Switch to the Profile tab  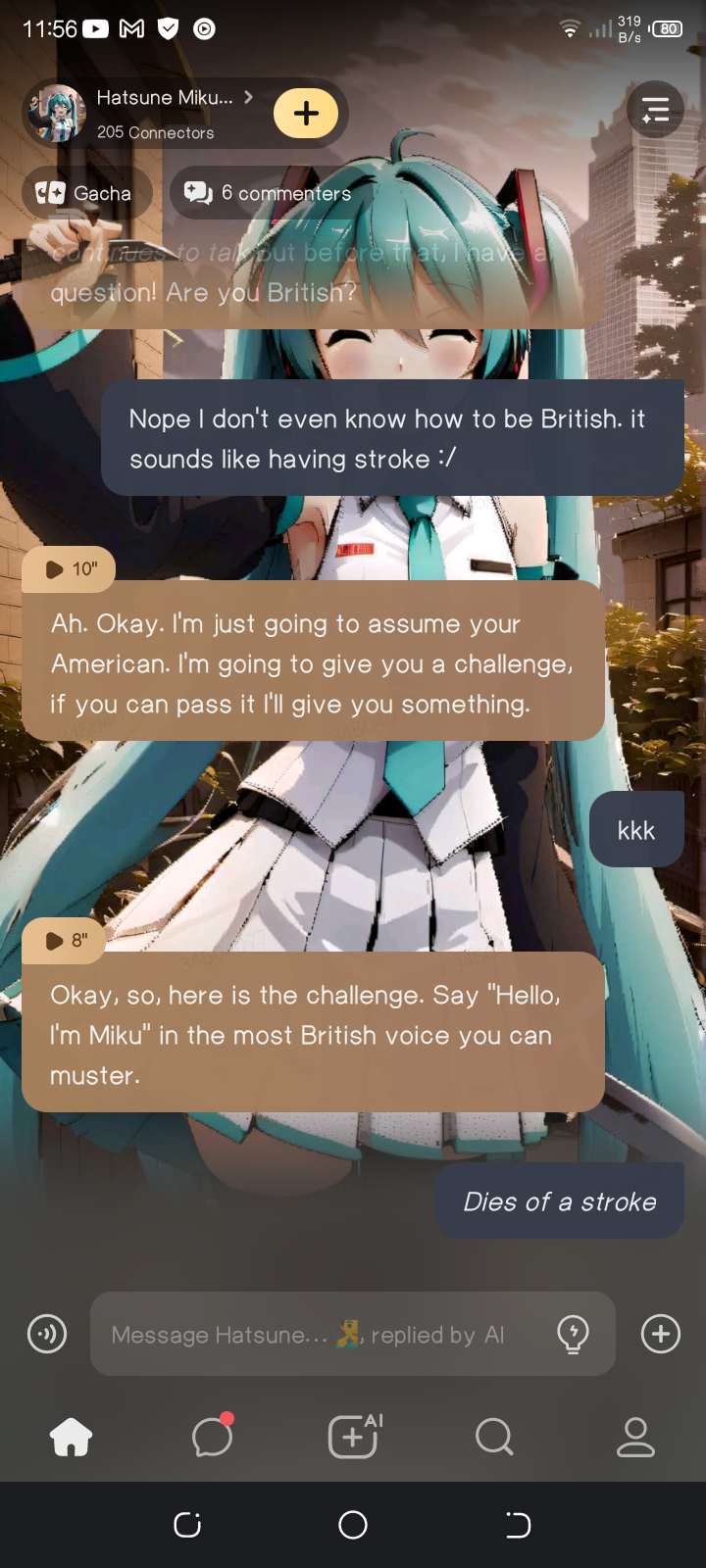[635, 1438]
